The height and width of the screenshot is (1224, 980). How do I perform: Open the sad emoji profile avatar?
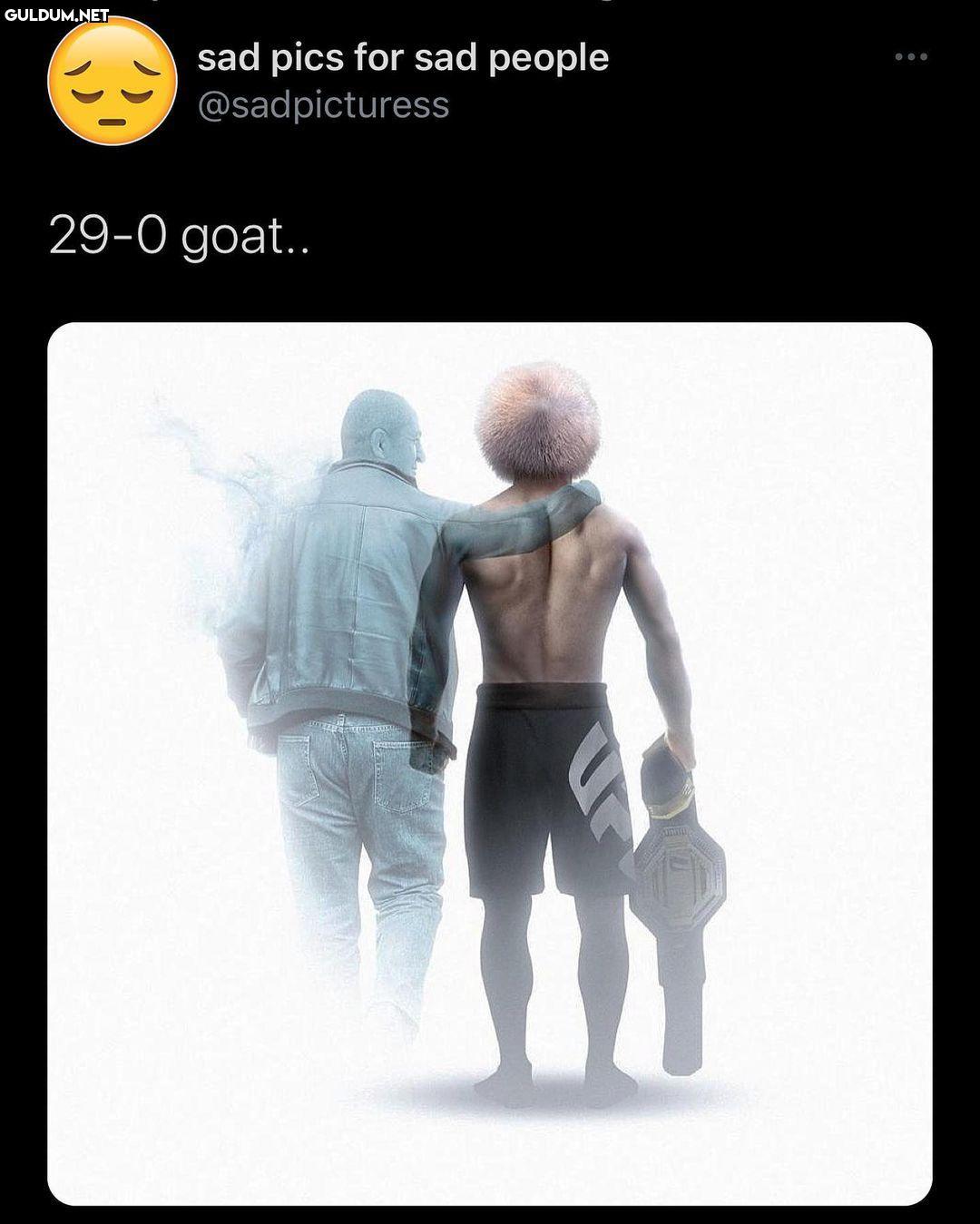[112, 82]
